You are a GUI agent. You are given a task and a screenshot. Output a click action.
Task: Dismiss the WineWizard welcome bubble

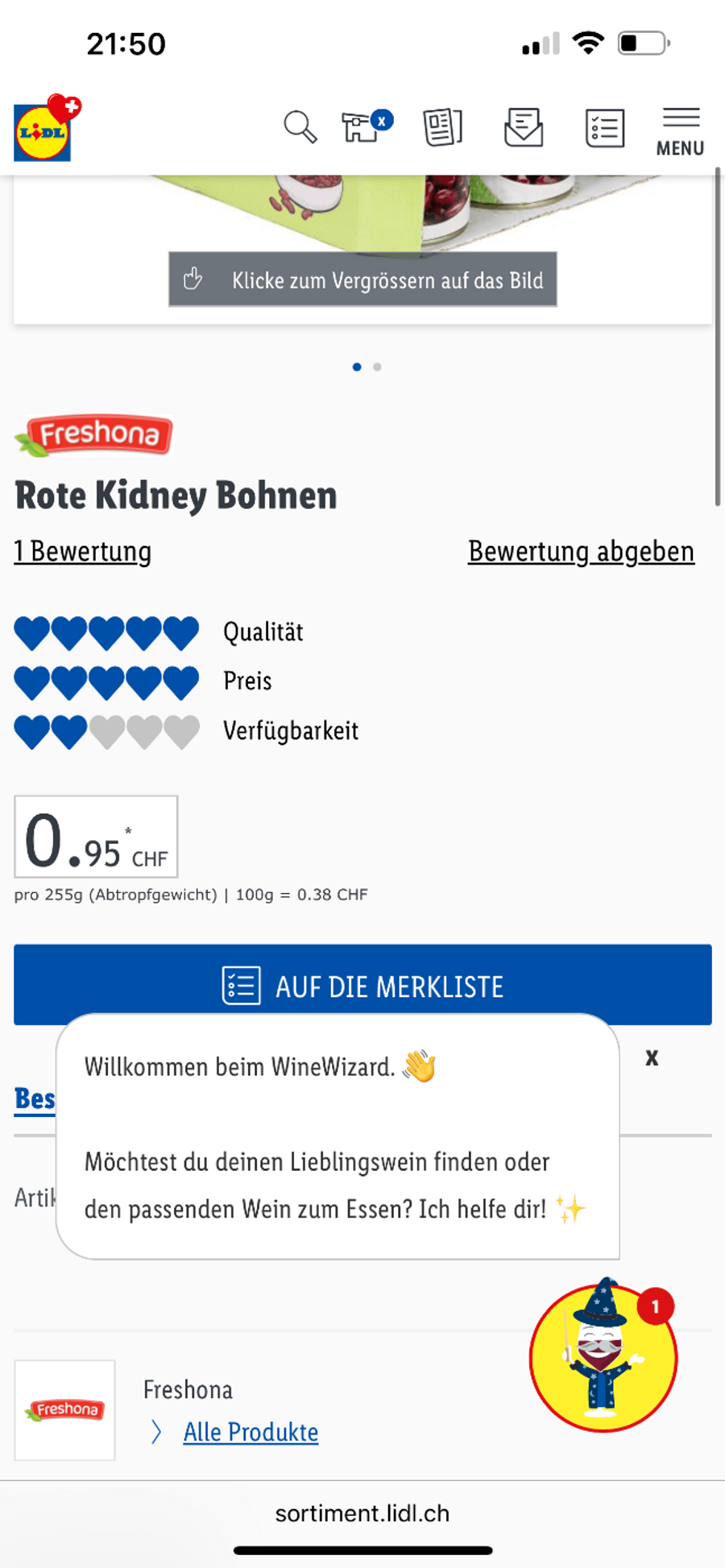click(652, 1057)
